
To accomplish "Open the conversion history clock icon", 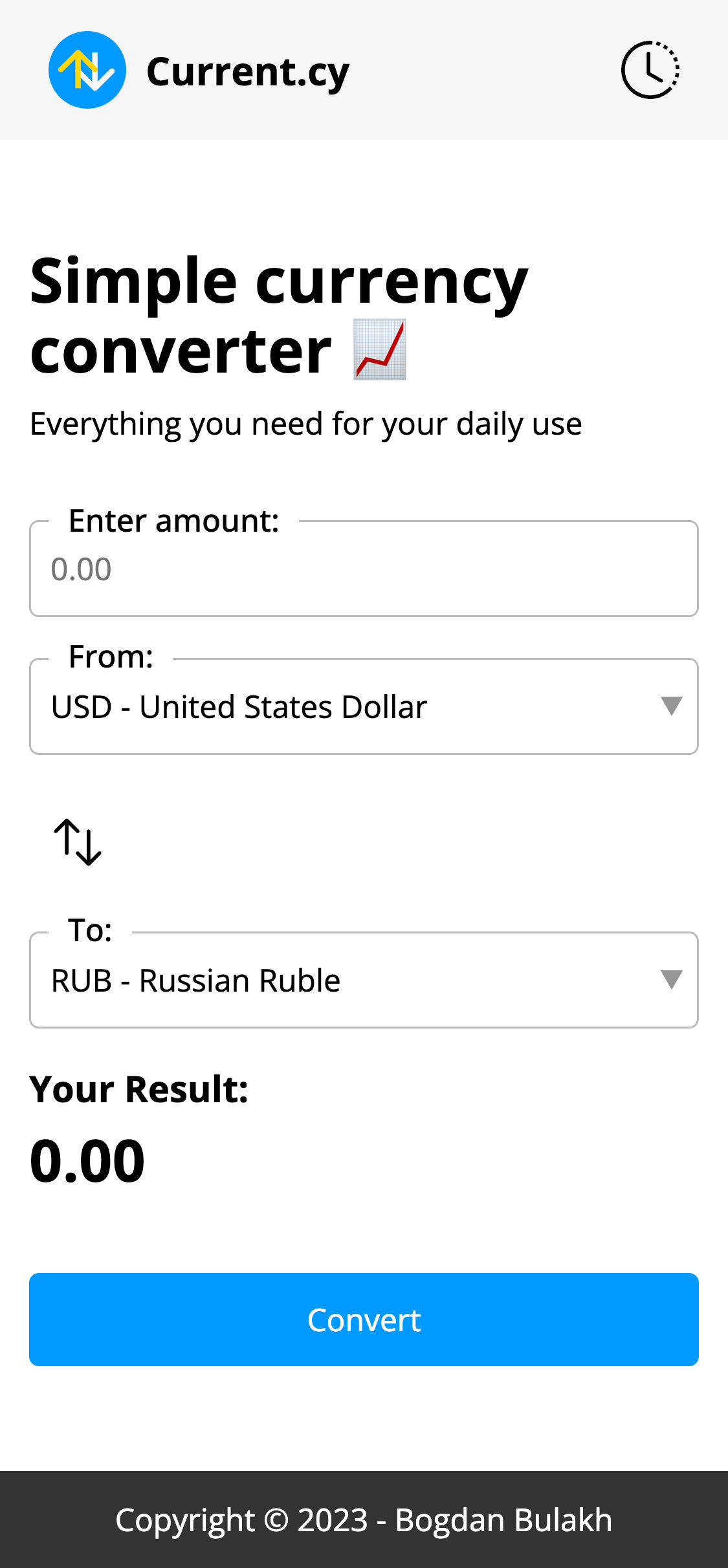I will 650,70.
